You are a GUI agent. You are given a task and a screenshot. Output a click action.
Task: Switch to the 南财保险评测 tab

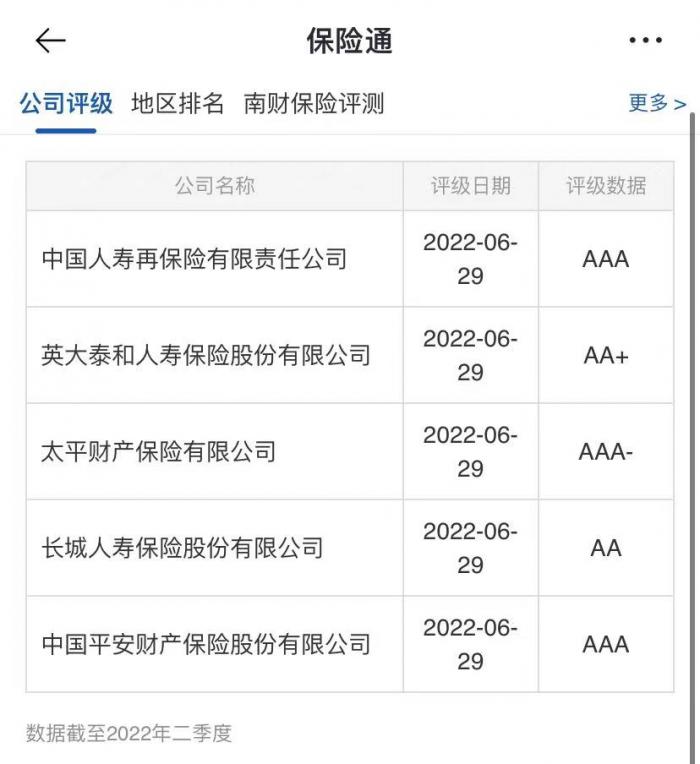(x=313, y=103)
